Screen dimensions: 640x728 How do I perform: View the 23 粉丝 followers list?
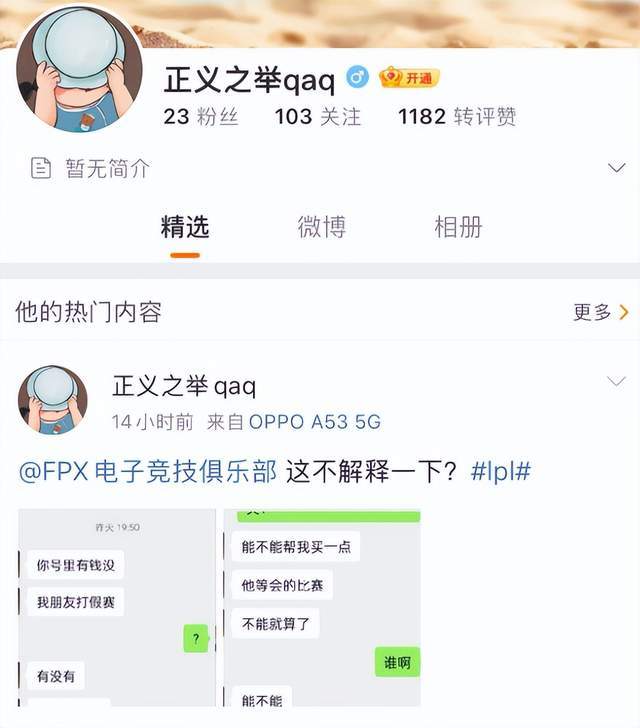coord(201,116)
